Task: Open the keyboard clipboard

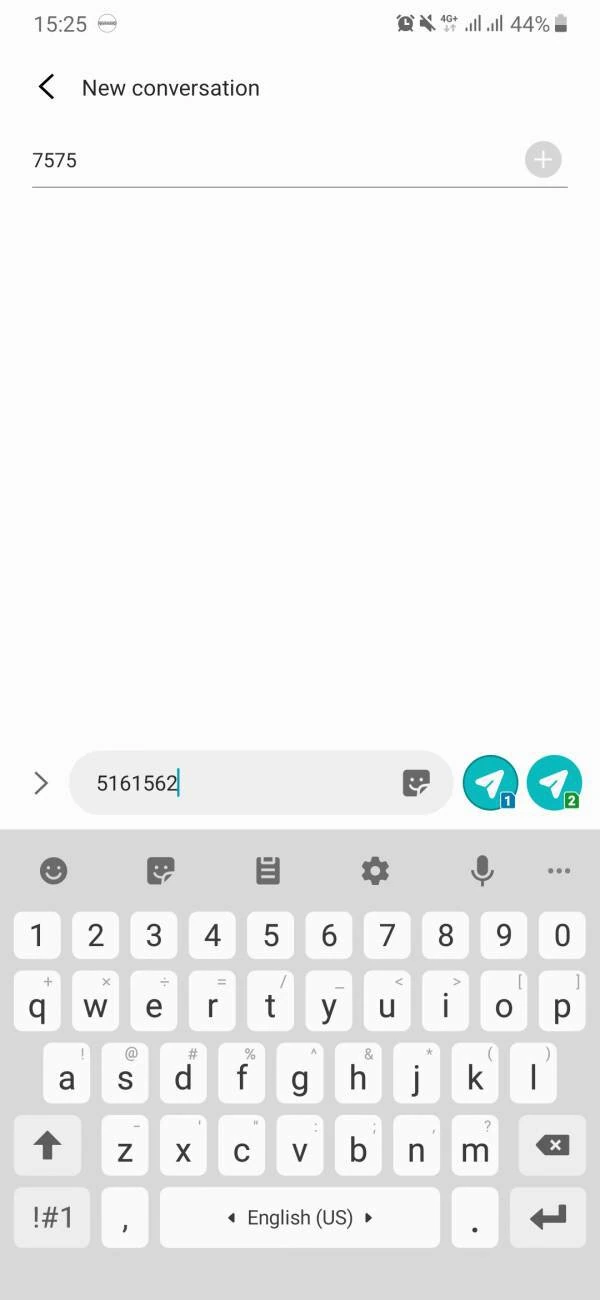Action: click(x=268, y=871)
